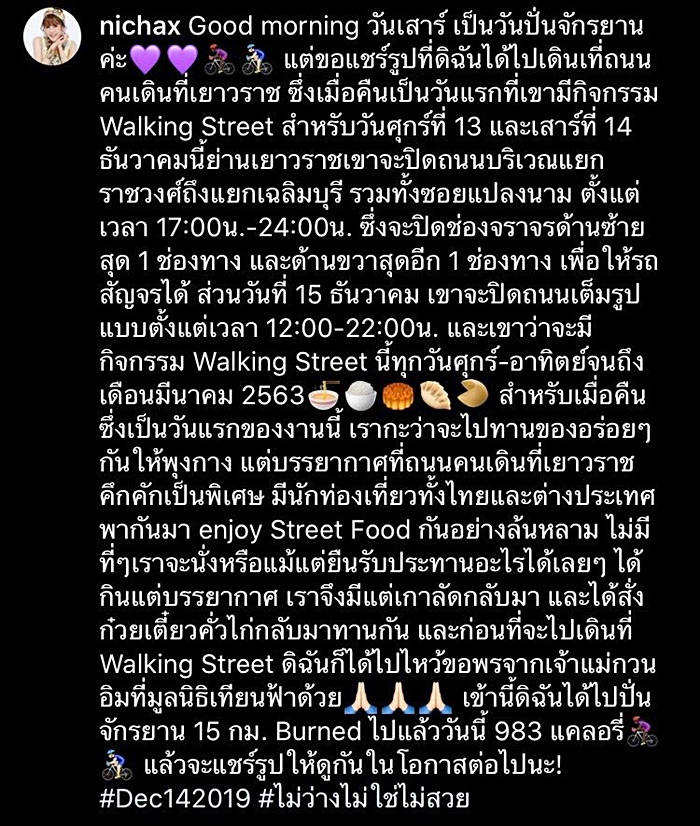The width and height of the screenshot is (700, 826).
Task: Open nichax's profile picture
Action: 51,38
